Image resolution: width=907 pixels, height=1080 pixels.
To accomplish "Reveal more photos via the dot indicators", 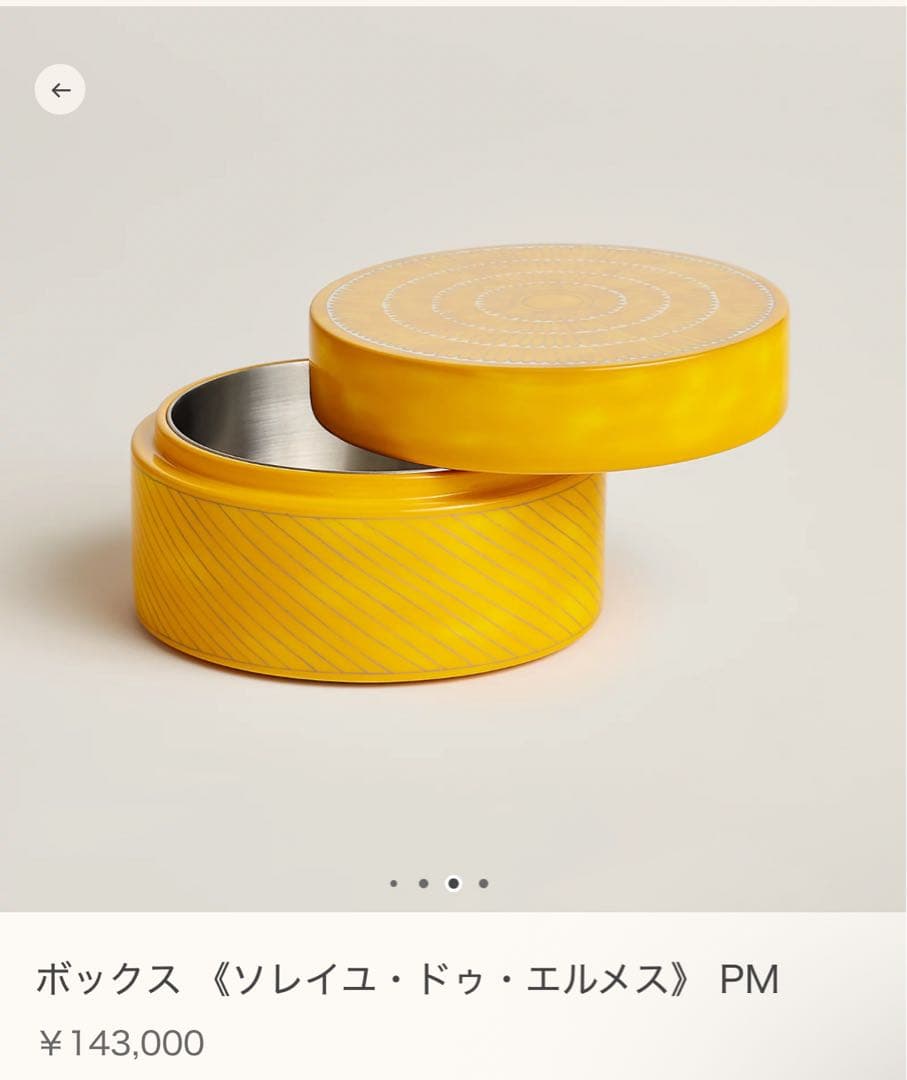I will [440, 883].
